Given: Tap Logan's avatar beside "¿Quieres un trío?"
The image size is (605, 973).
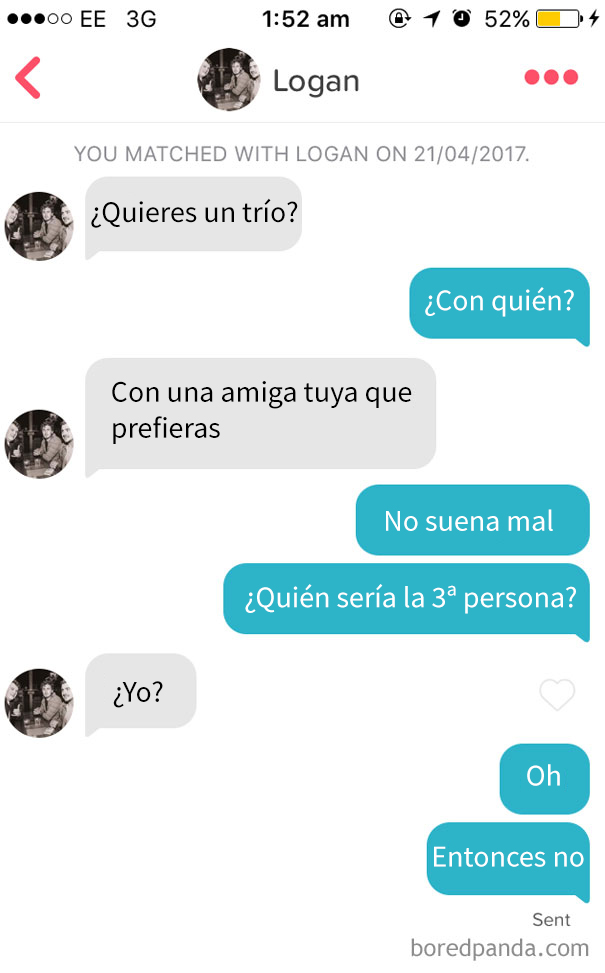Looking at the screenshot, I should (39, 226).
